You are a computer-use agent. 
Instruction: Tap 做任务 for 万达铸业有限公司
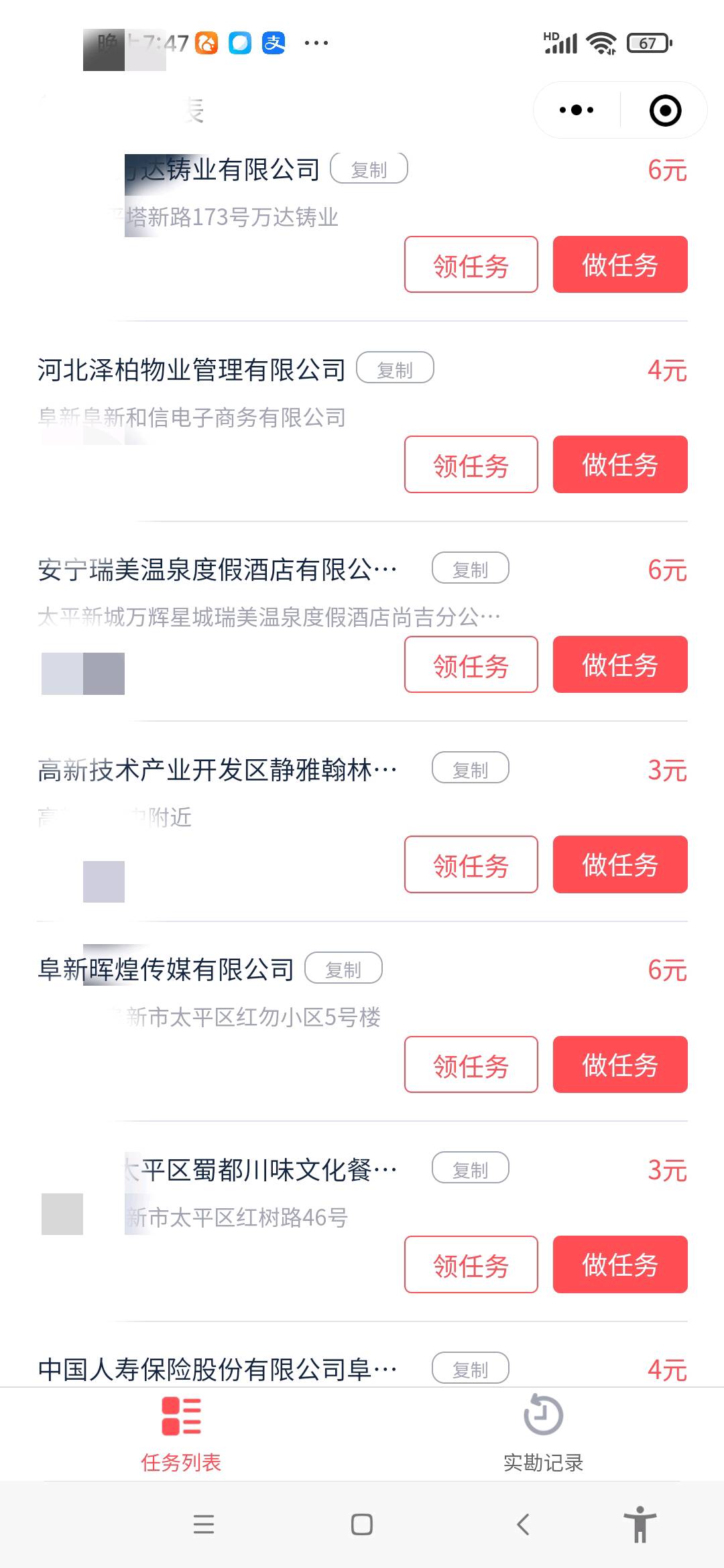(x=620, y=265)
